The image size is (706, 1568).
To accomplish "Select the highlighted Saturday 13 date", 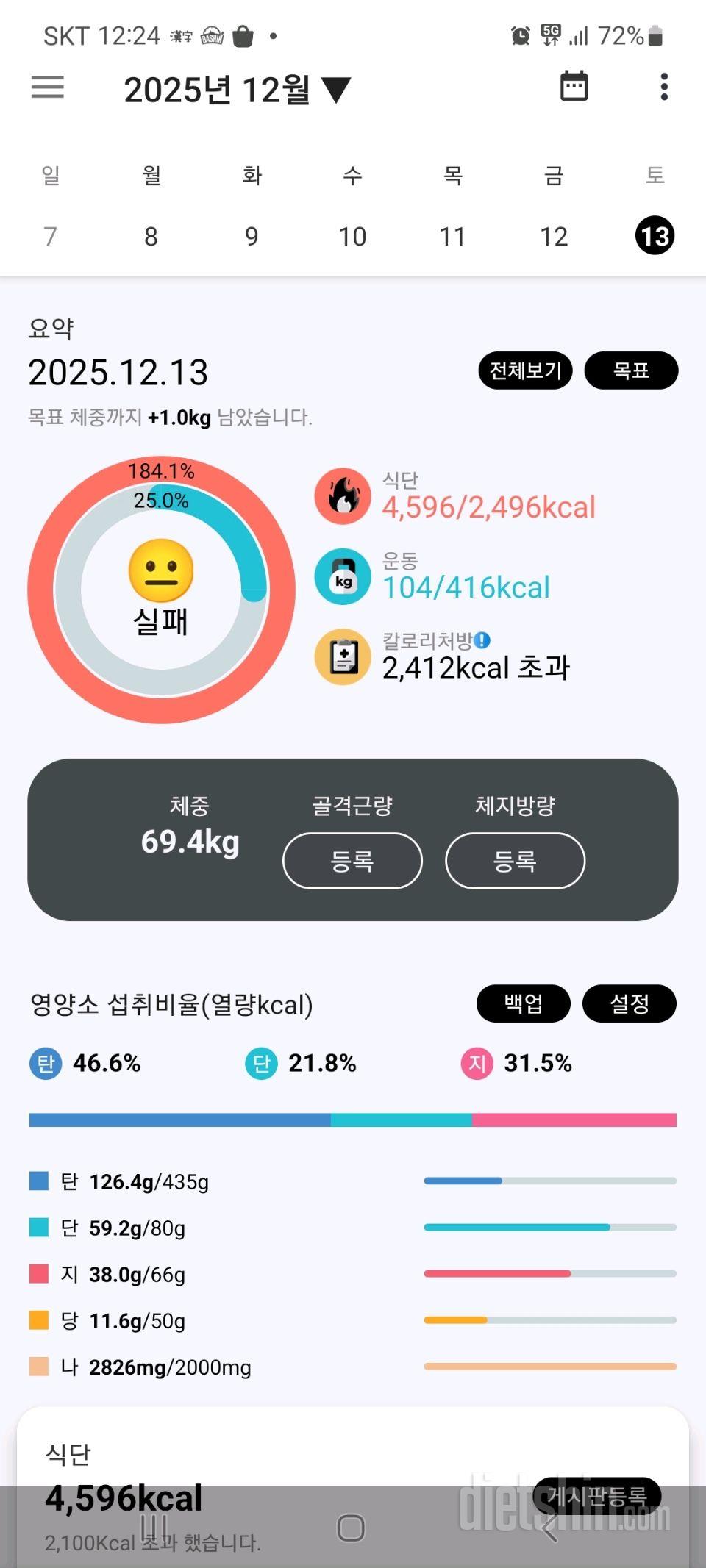I will point(654,236).
